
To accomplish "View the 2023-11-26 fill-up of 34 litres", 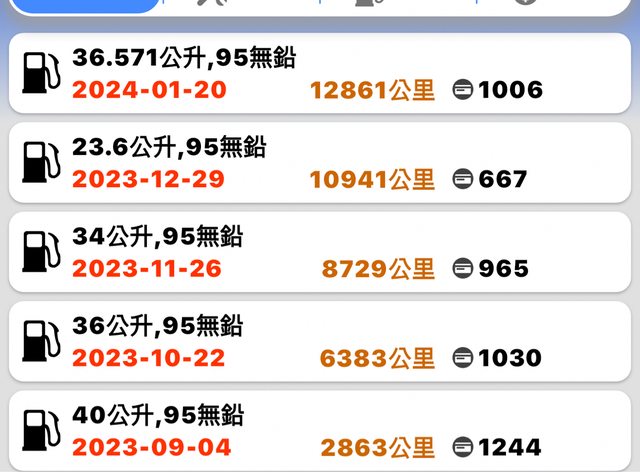I will tap(318, 252).
